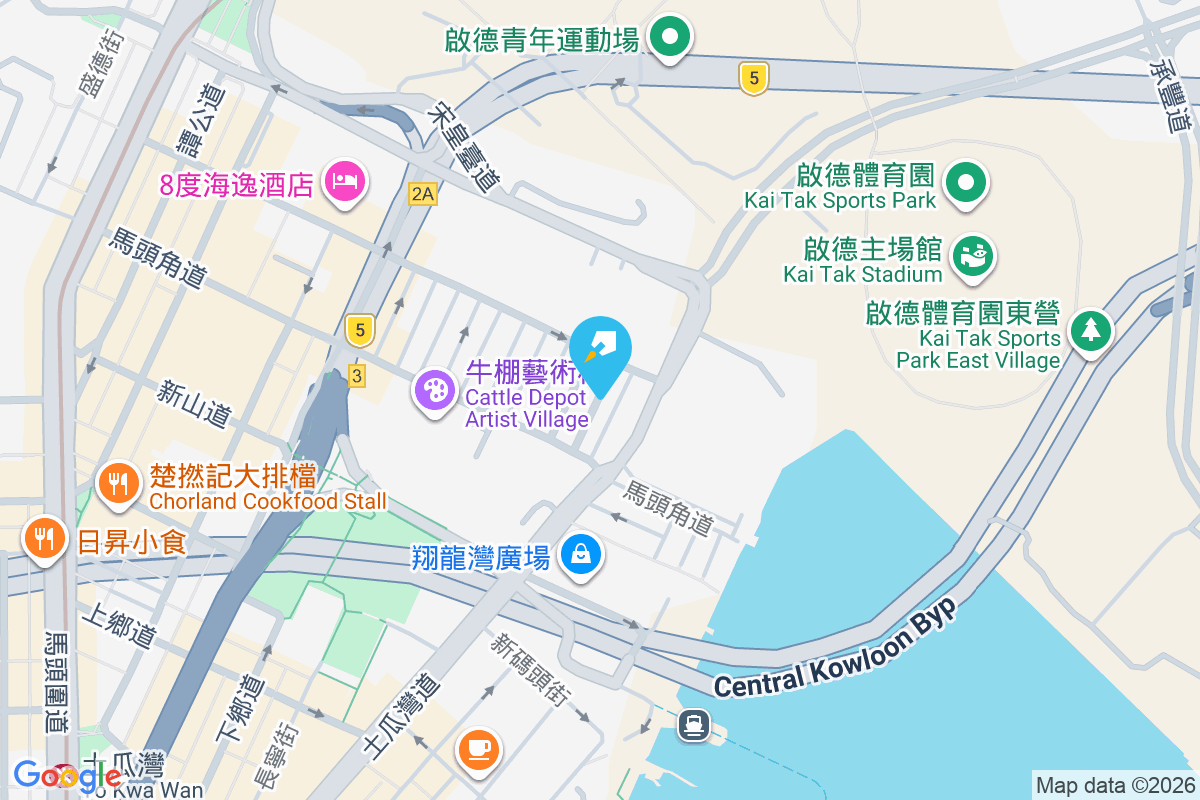Select the 日昇小食 restaurant pin
The width and height of the screenshot is (1200, 800).
pos(43,538)
